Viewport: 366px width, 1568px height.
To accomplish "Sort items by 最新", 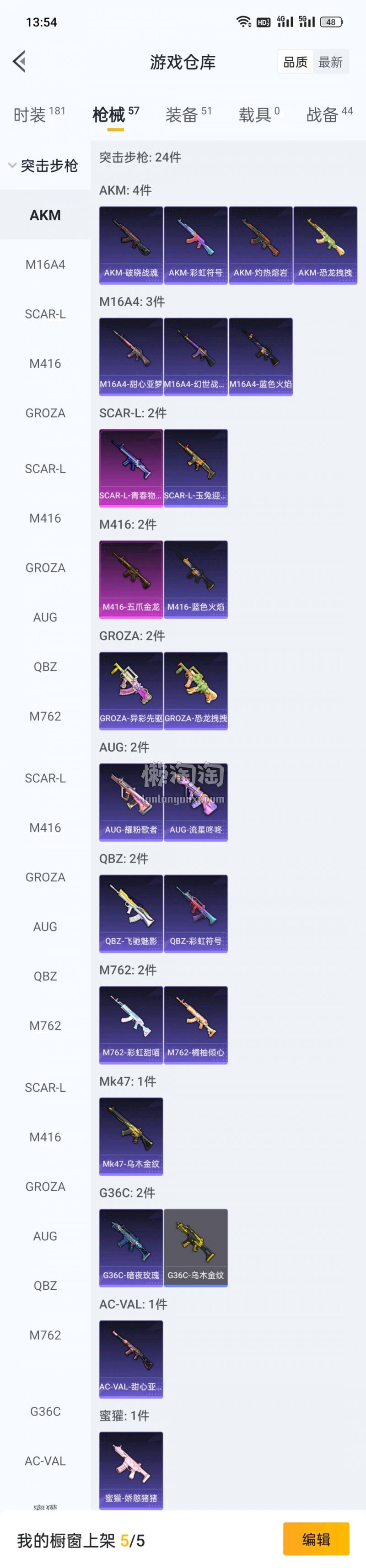I will [x=331, y=62].
